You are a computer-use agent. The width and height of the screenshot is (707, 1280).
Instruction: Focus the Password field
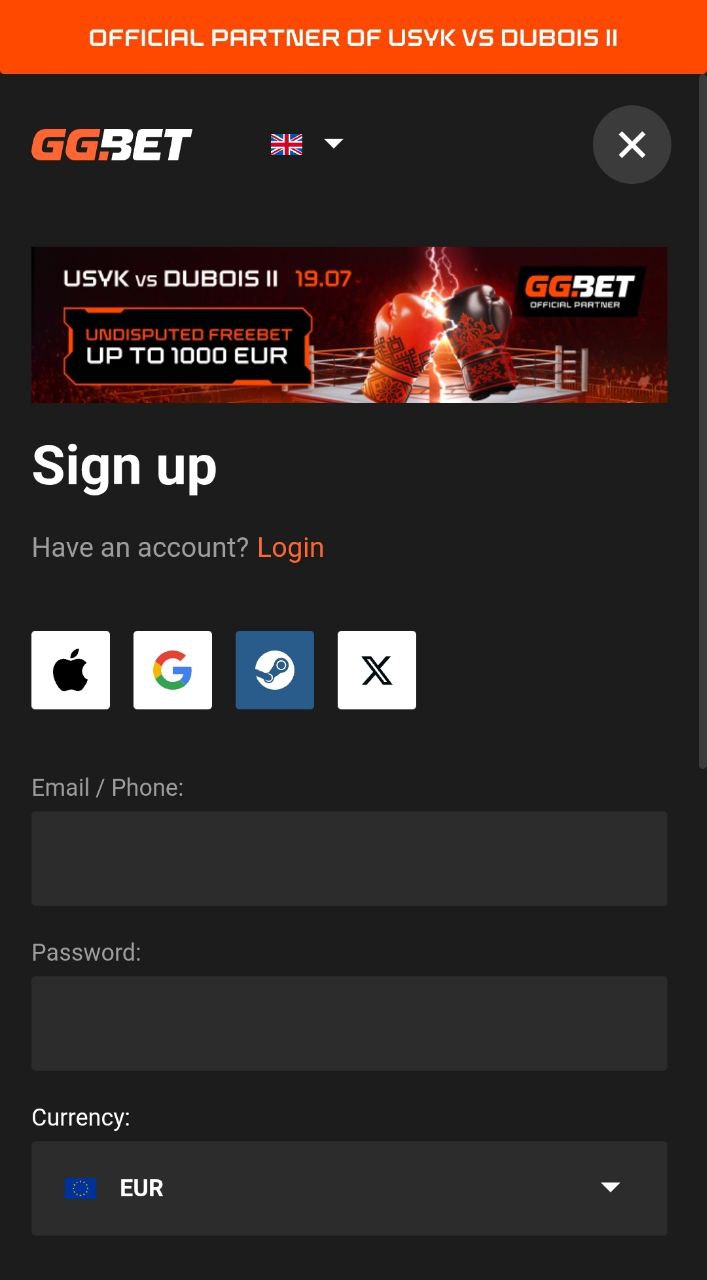[x=349, y=1024]
